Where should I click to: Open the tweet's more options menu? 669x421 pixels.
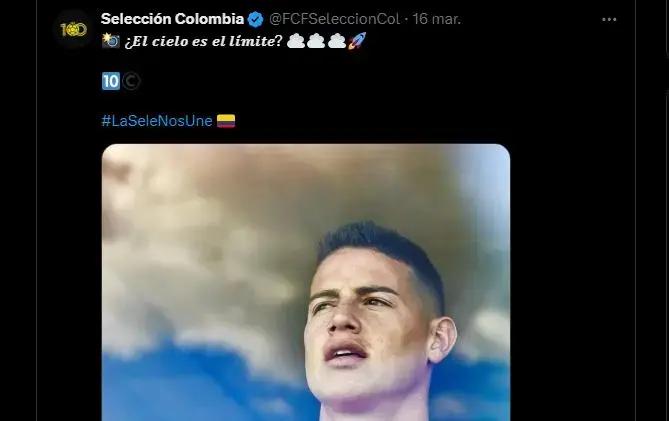pos(609,19)
